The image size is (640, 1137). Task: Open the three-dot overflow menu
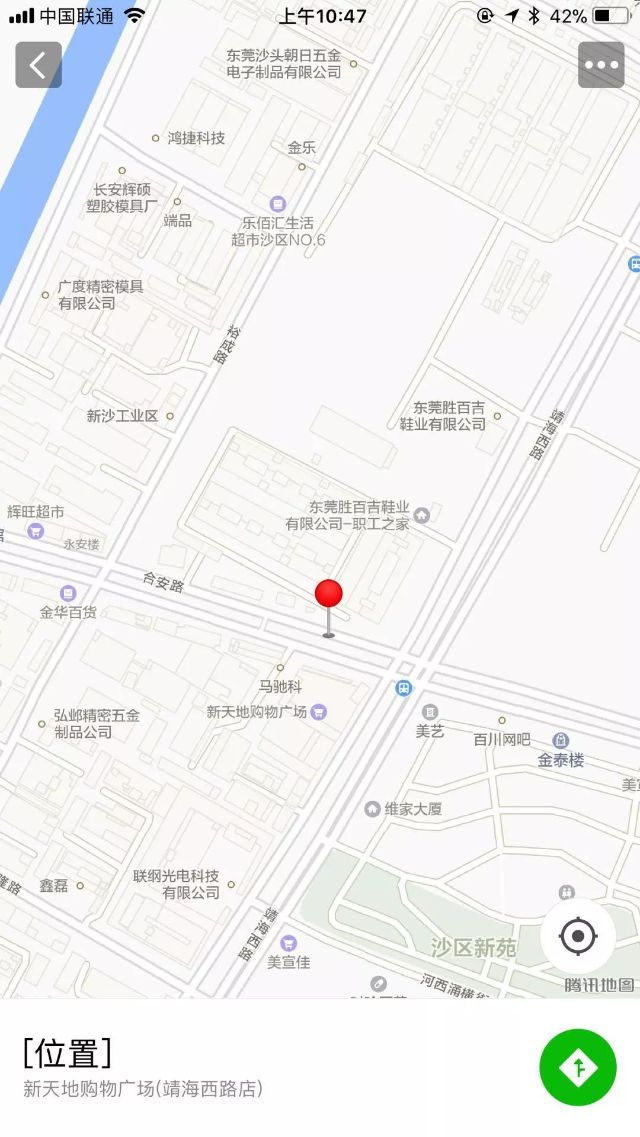[x=601, y=65]
